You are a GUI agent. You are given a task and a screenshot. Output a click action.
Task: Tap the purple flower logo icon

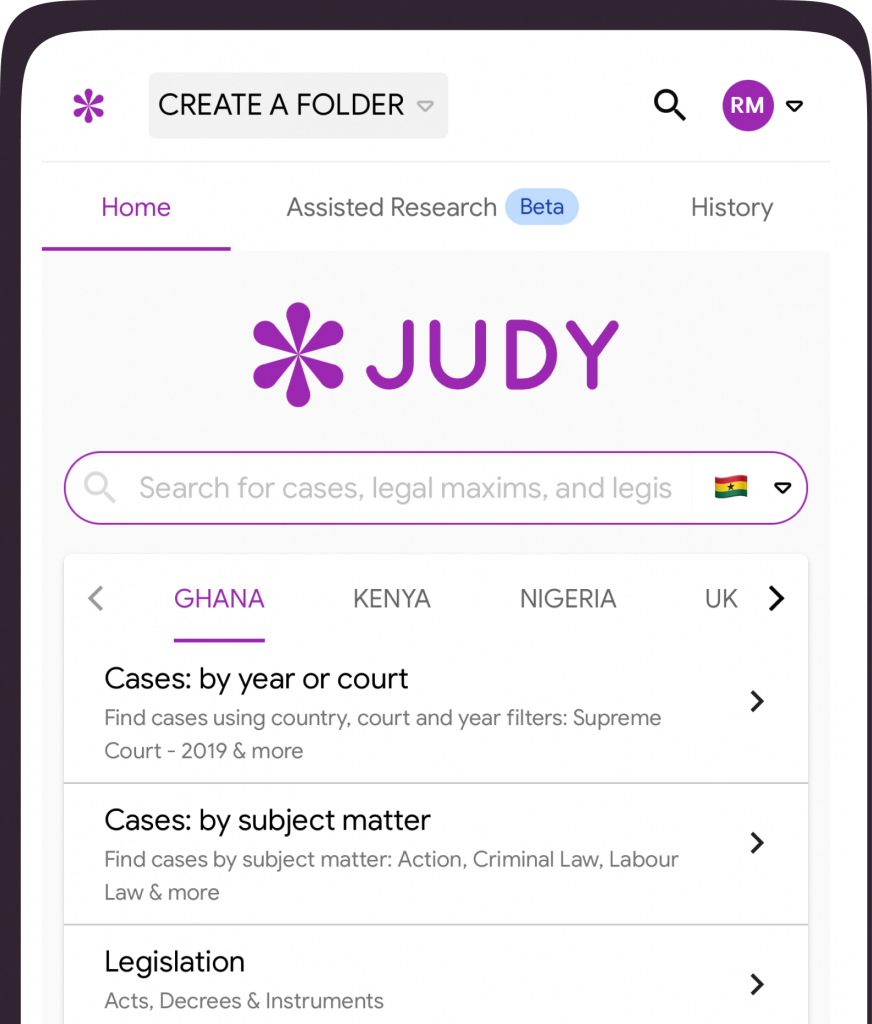coord(89,105)
